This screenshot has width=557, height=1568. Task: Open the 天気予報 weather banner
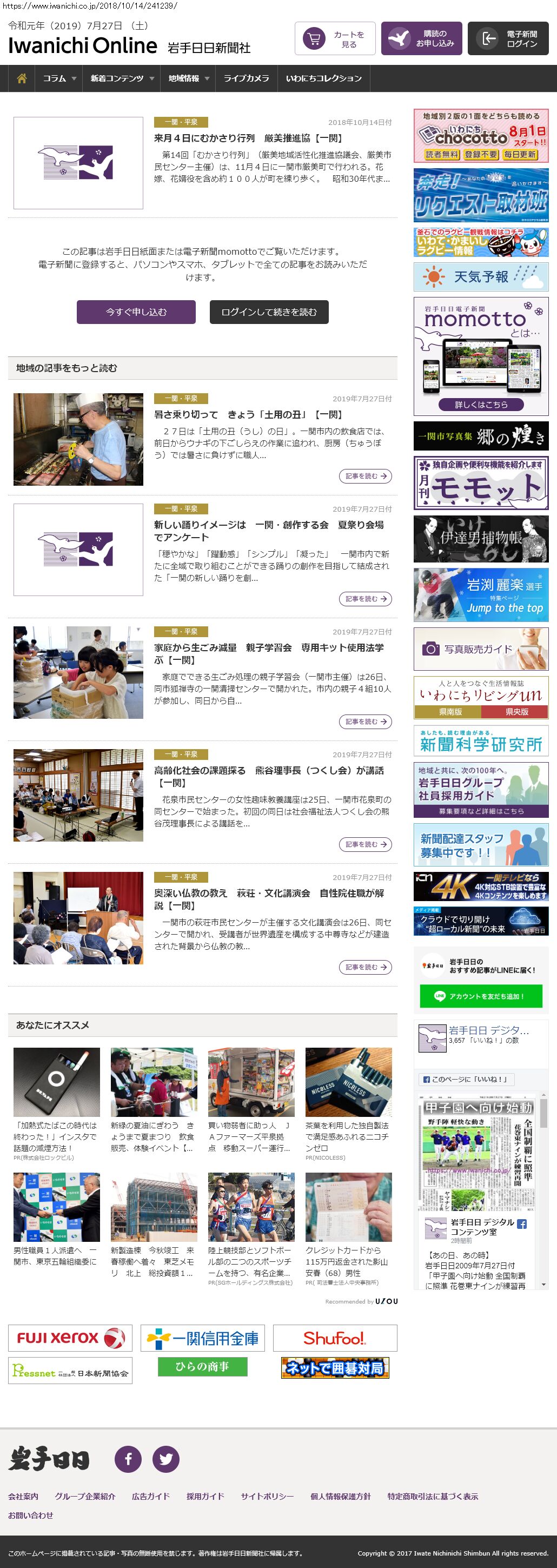[480, 277]
